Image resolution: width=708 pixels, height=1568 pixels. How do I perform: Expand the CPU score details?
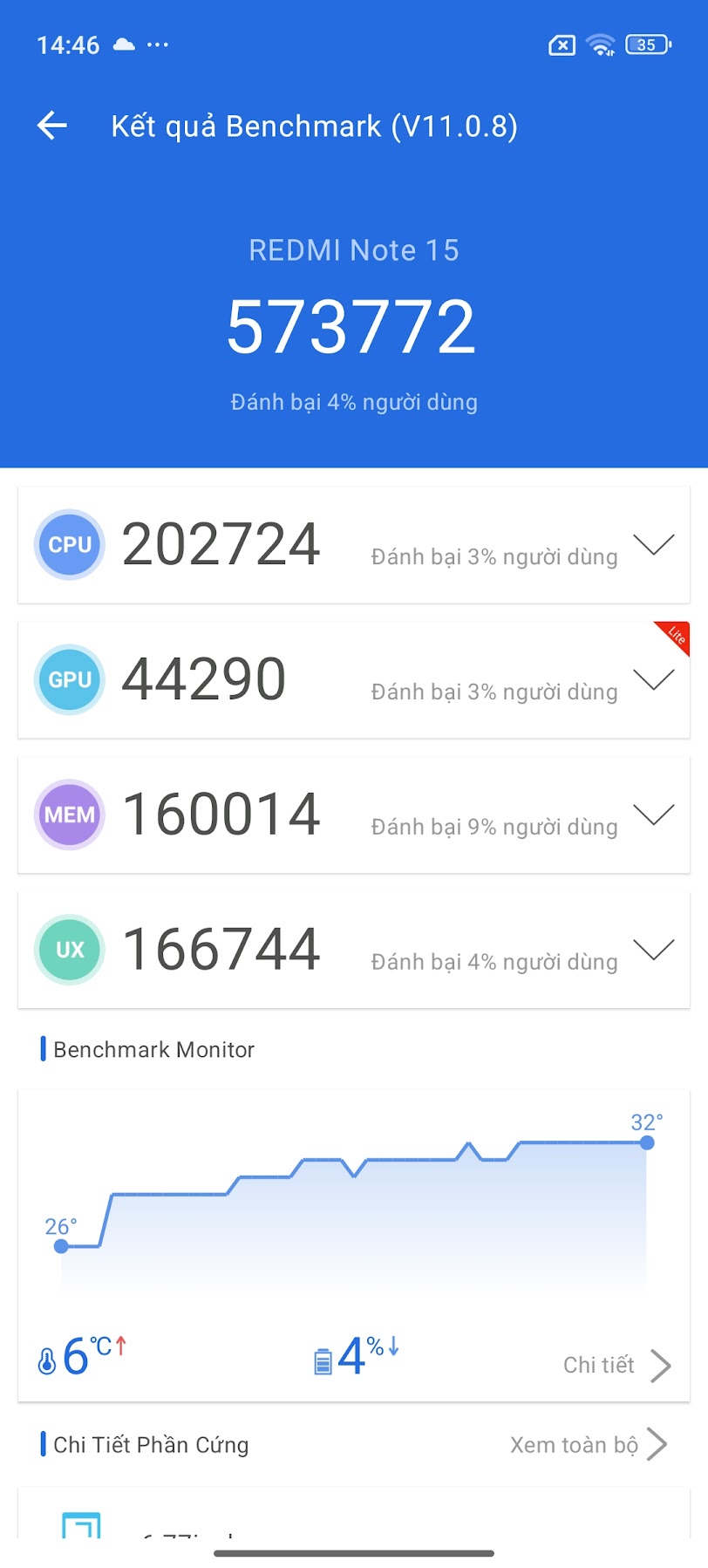[x=654, y=544]
